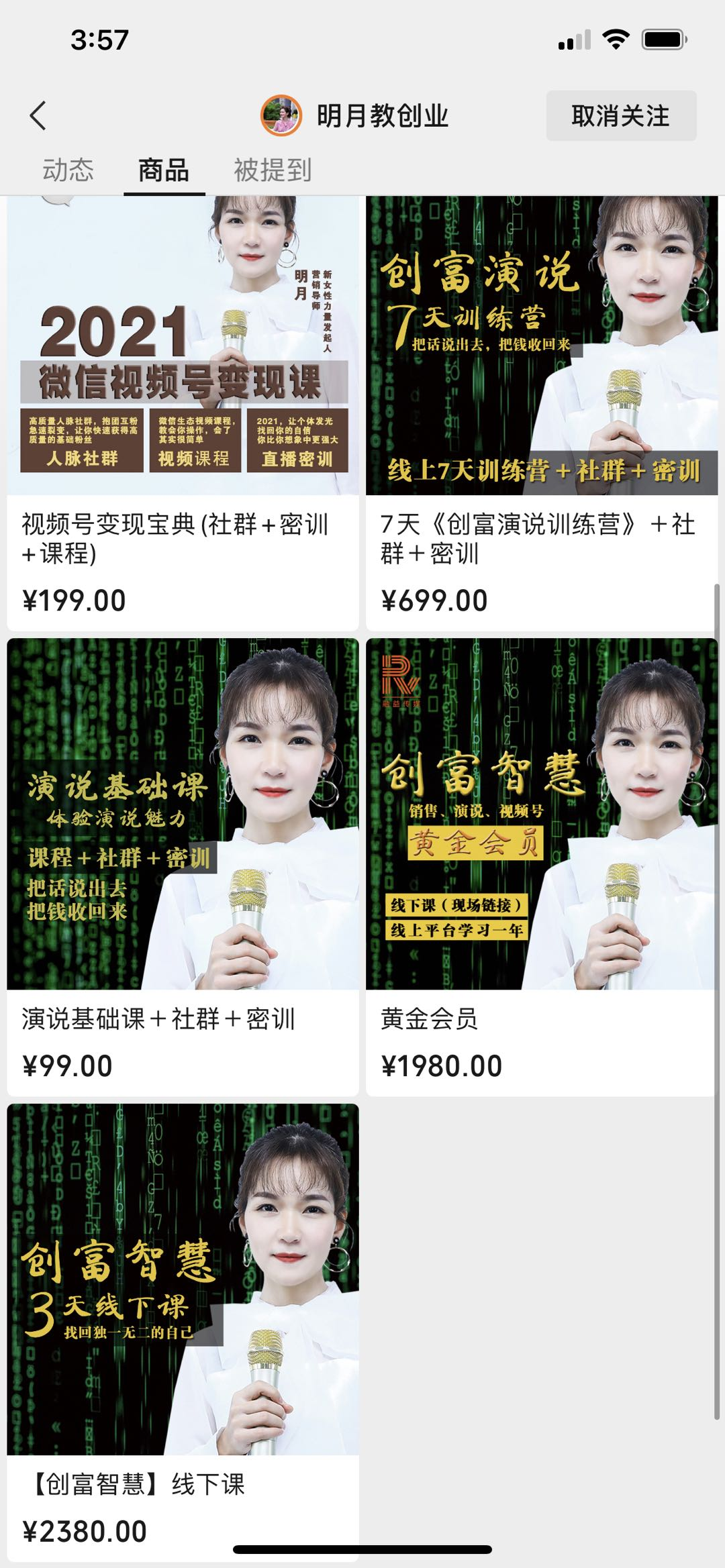Viewport: 725px width, 1568px height.
Task: Open the 被提到 tab
Action: (273, 170)
